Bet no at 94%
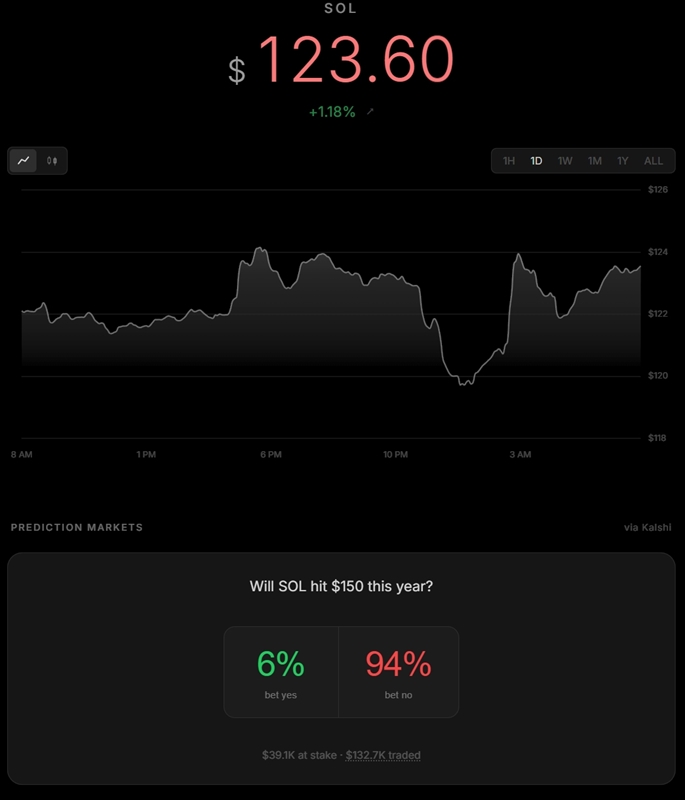This screenshot has width=685, height=800. coord(398,672)
